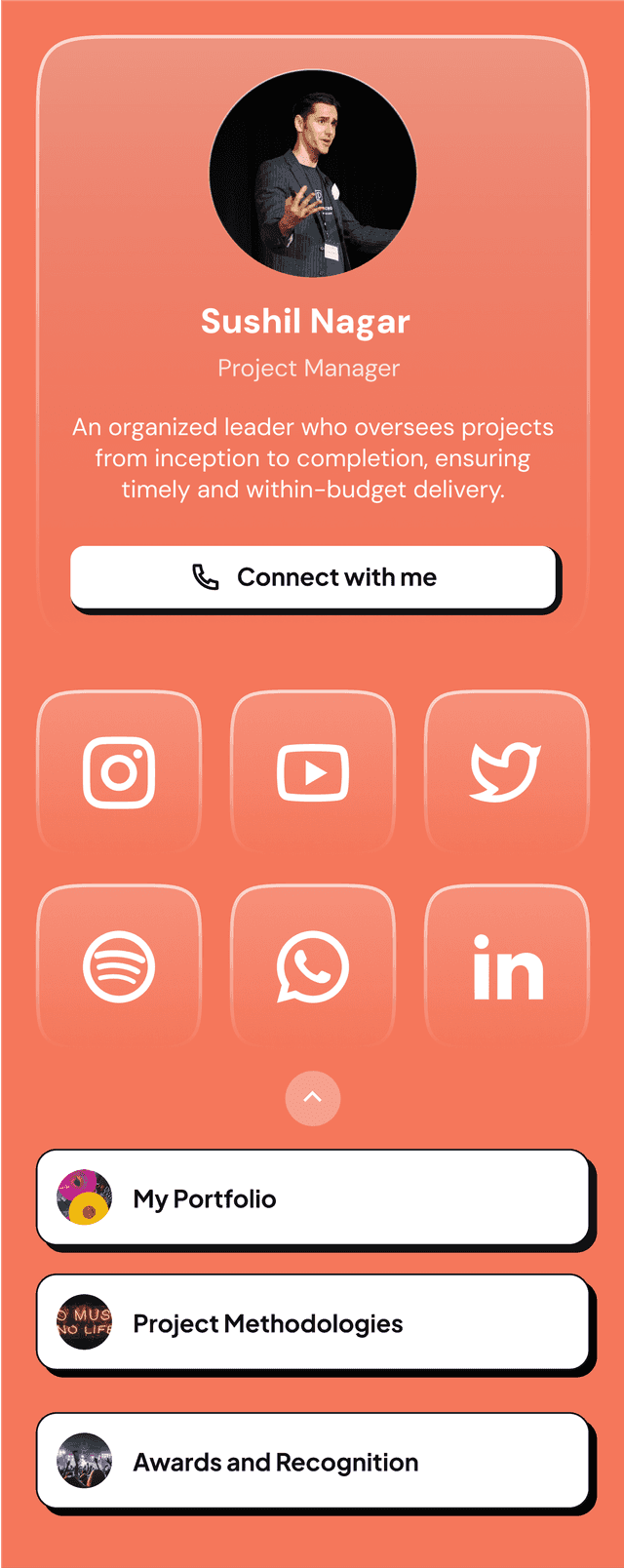Collapse the social icons with the chevron
Viewport: 624px width, 1568px height.
tap(313, 1098)
